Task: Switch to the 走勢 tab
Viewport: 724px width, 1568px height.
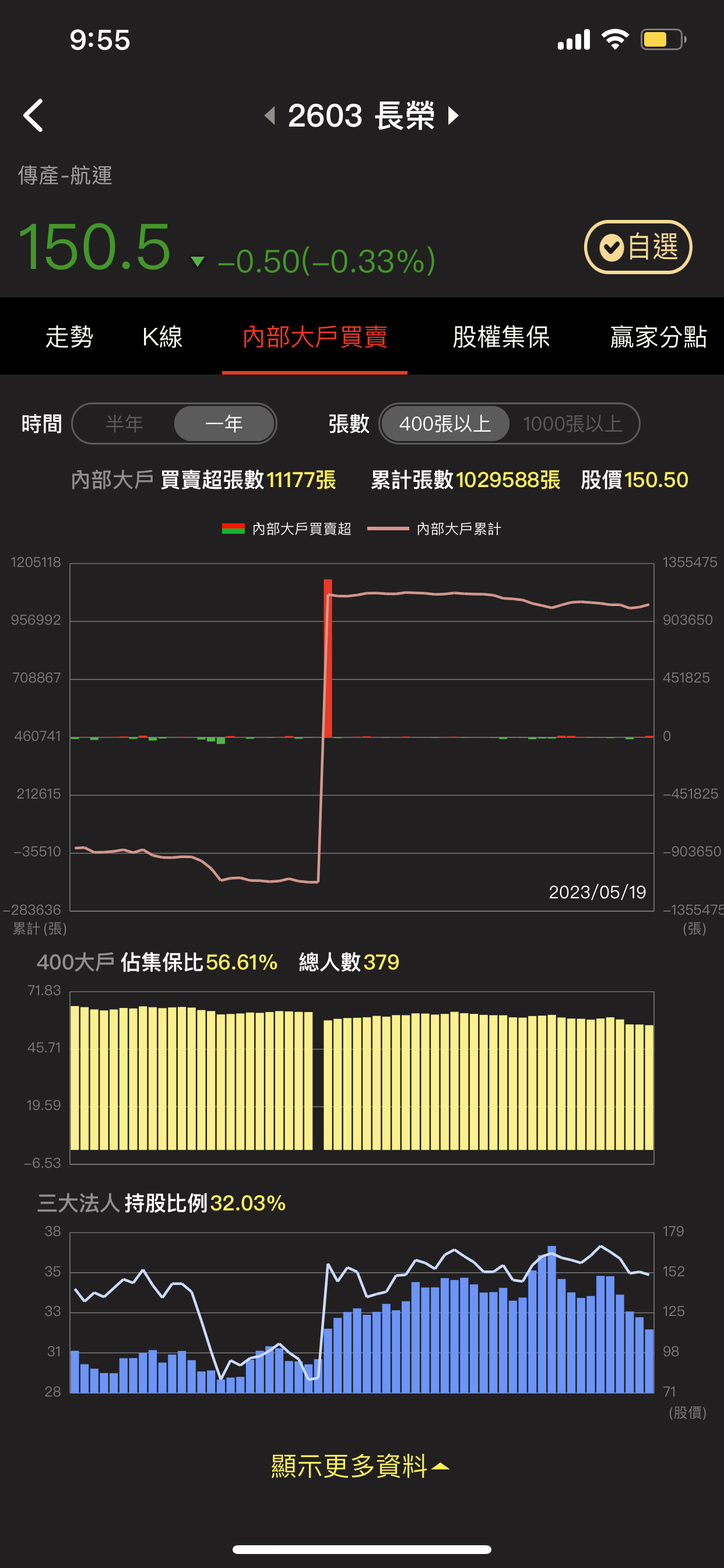Action: 69,337
